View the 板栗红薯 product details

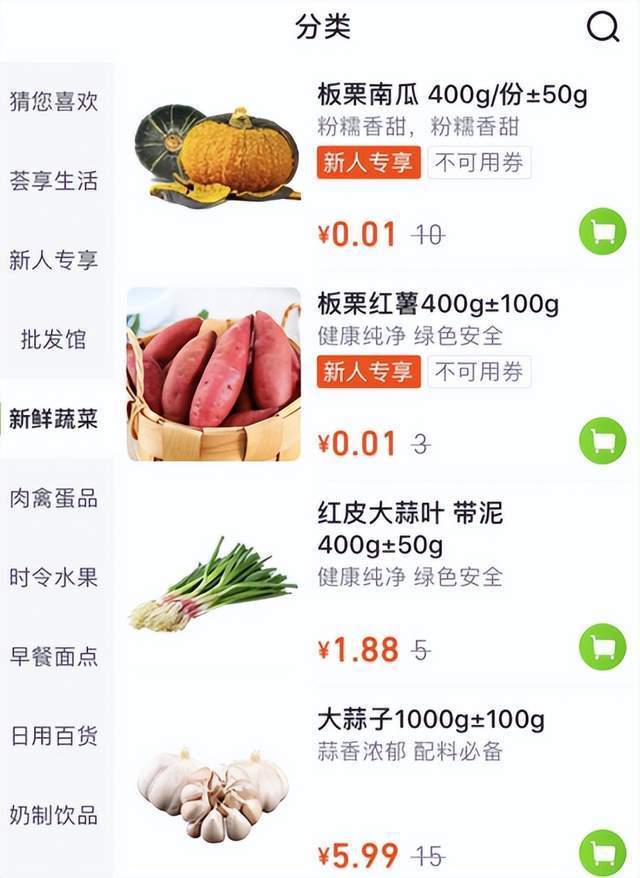coord(214,374)
